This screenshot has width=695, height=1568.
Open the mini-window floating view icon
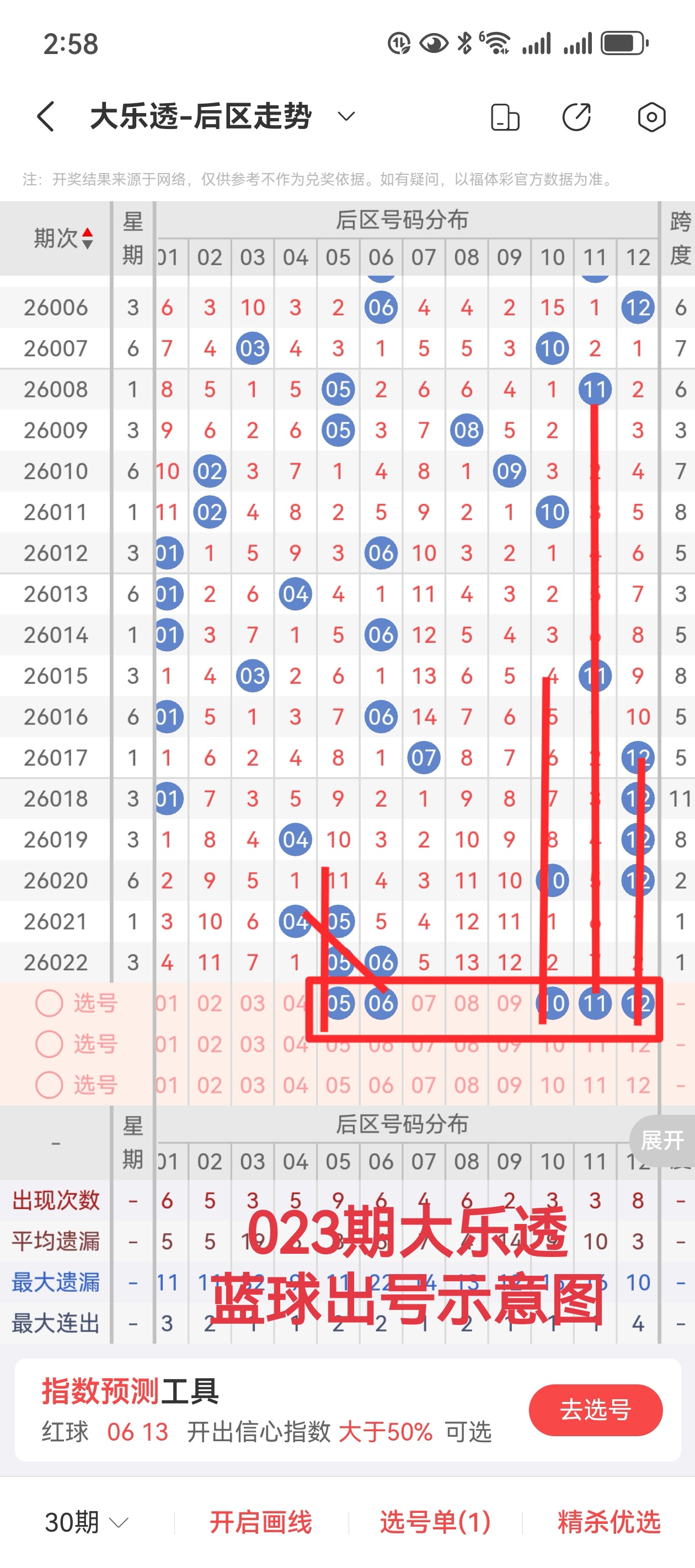[x=506, y=116]
